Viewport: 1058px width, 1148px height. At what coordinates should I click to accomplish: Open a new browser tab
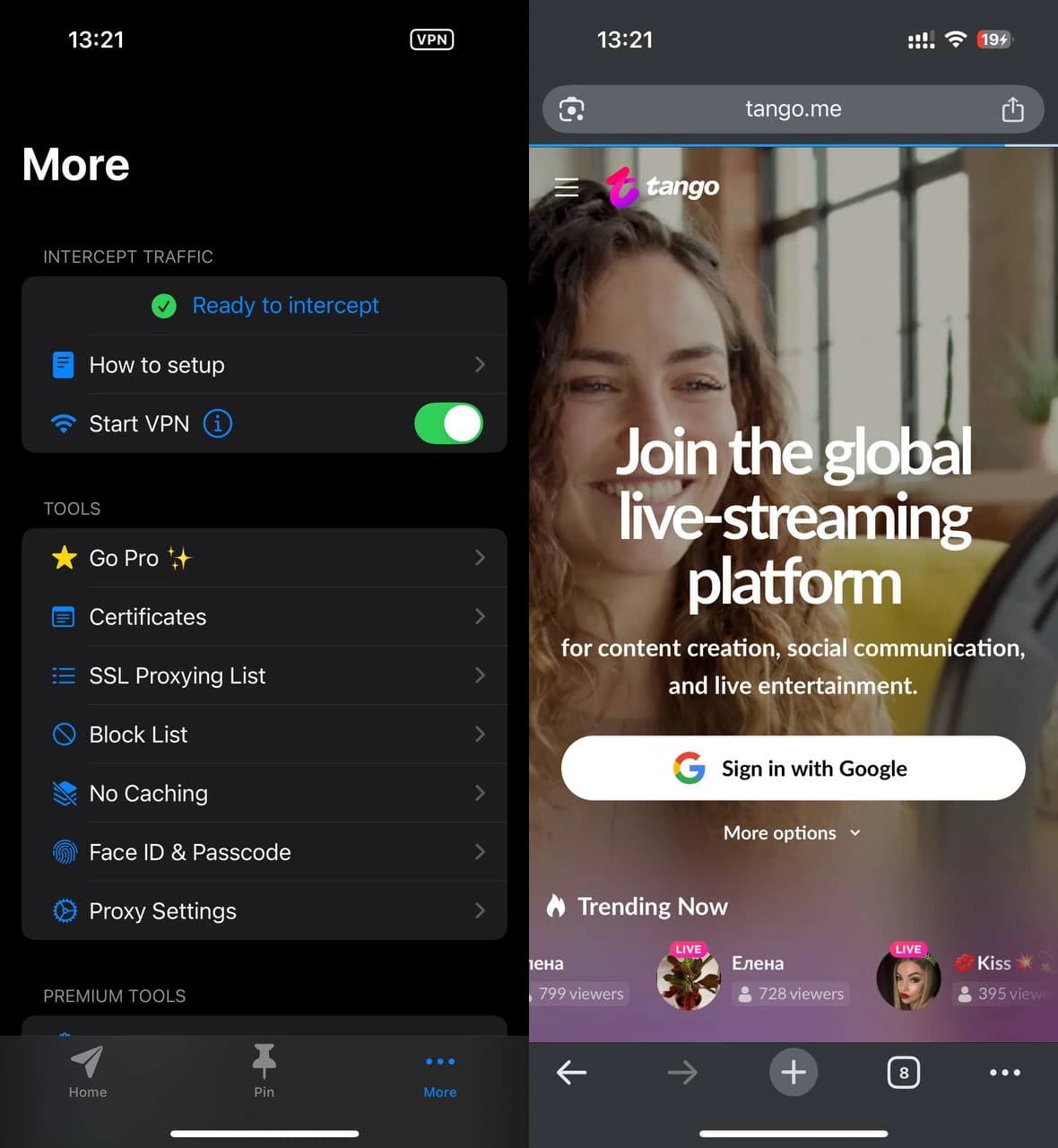pyautogui.click(x=793, y=1072)
